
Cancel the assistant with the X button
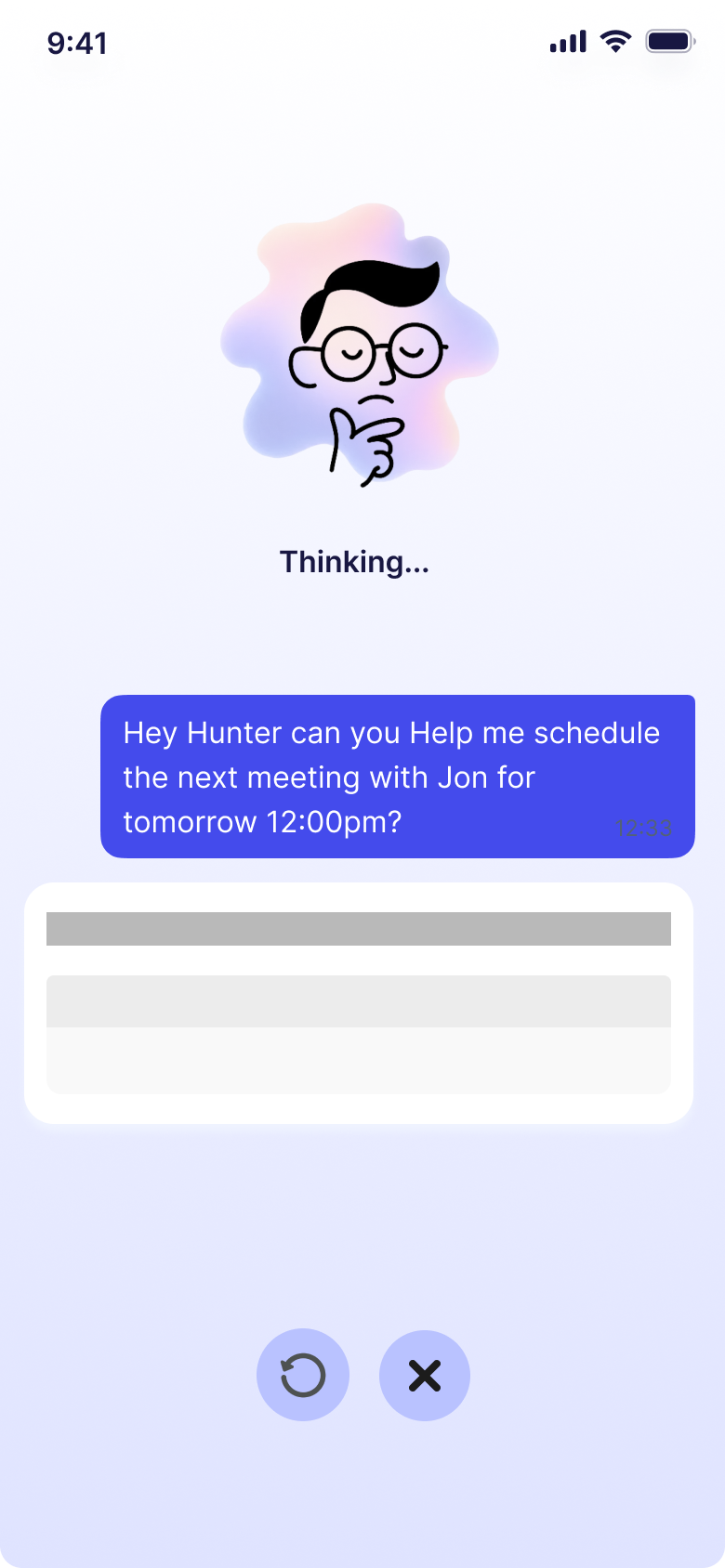pos(425,1375)
